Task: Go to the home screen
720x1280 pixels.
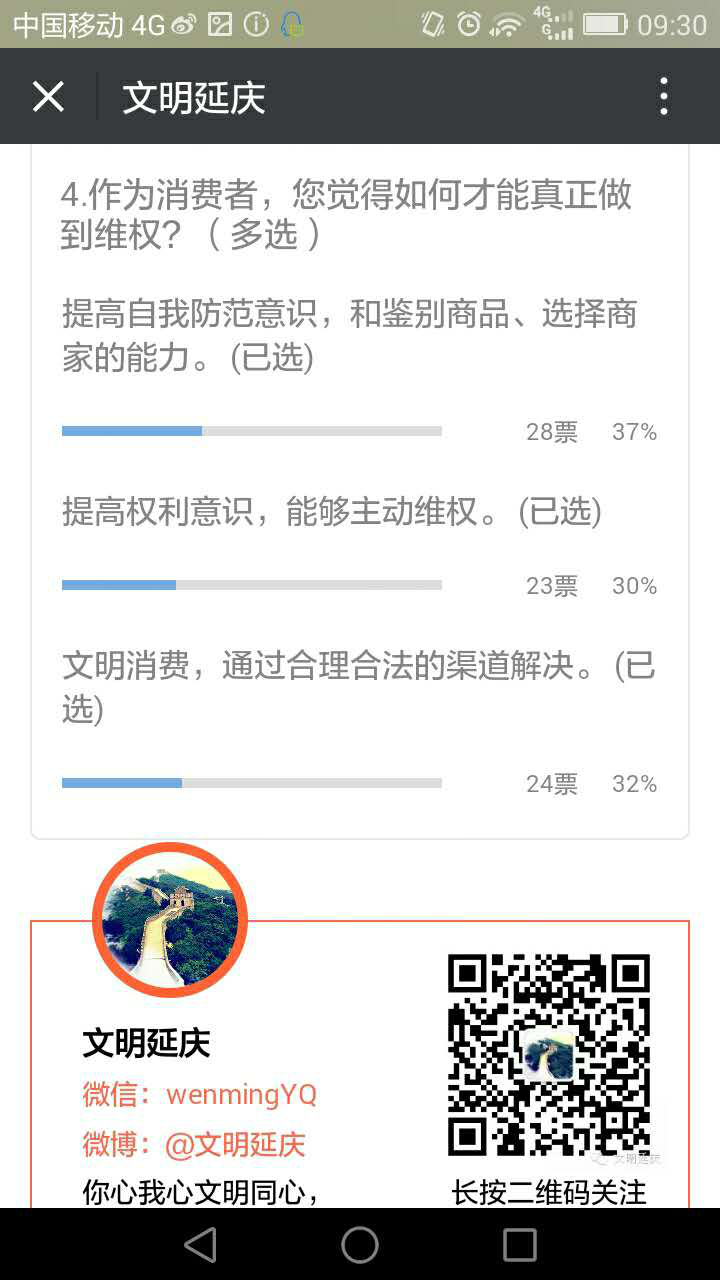Action: (x=360, y=1244)
